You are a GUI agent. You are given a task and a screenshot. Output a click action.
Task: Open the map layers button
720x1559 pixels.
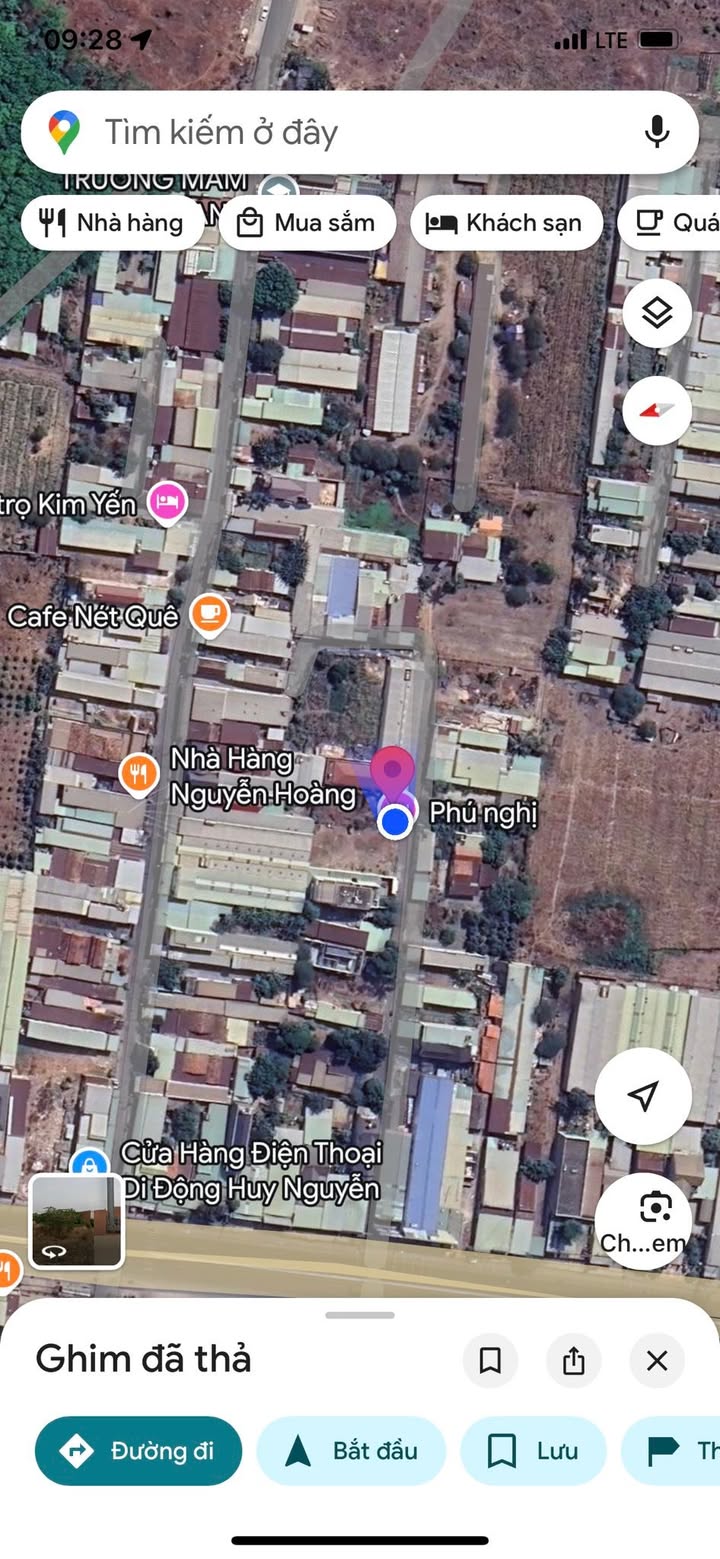pyautogui.click(x=657, y=314)
